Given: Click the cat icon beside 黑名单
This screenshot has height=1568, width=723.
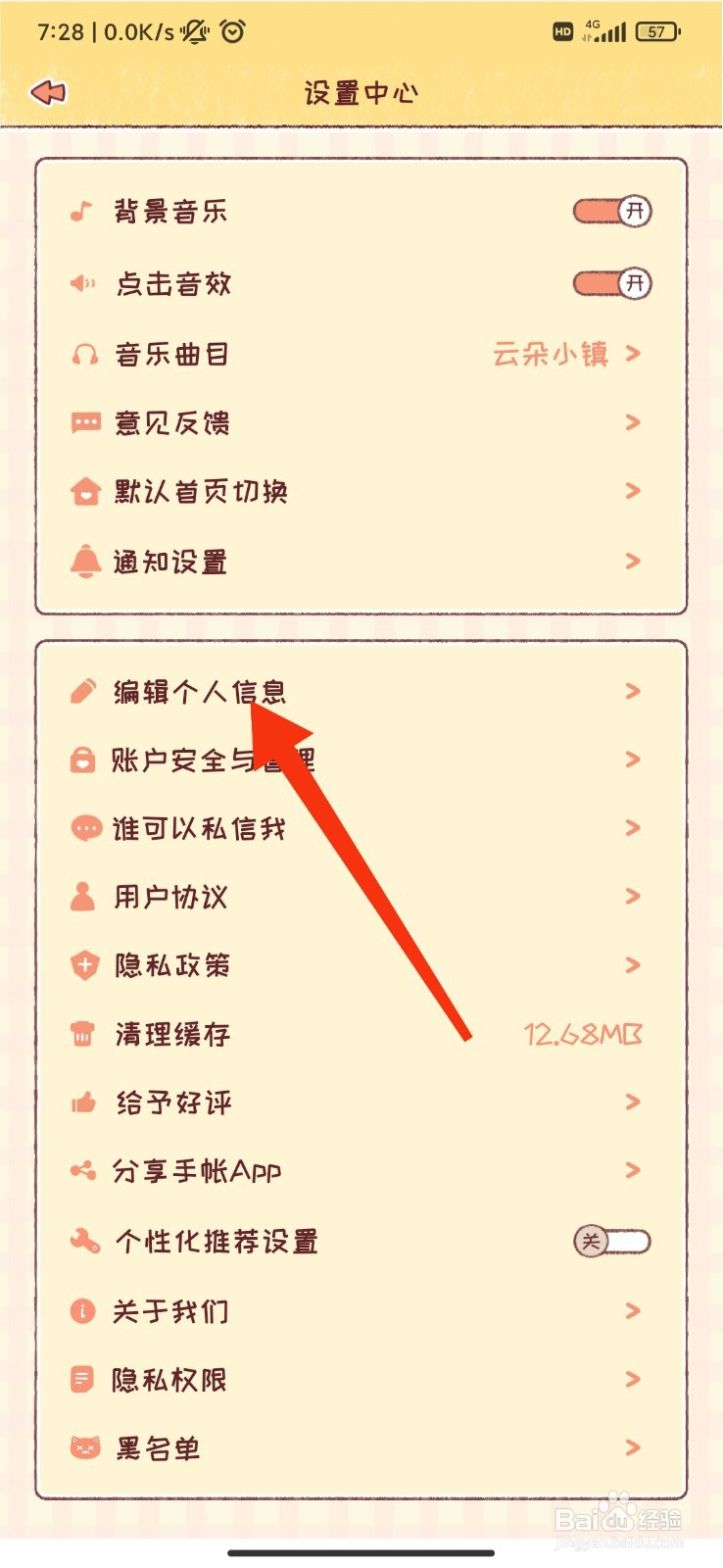Looking at the screenshot, I should pos(86,1447).
